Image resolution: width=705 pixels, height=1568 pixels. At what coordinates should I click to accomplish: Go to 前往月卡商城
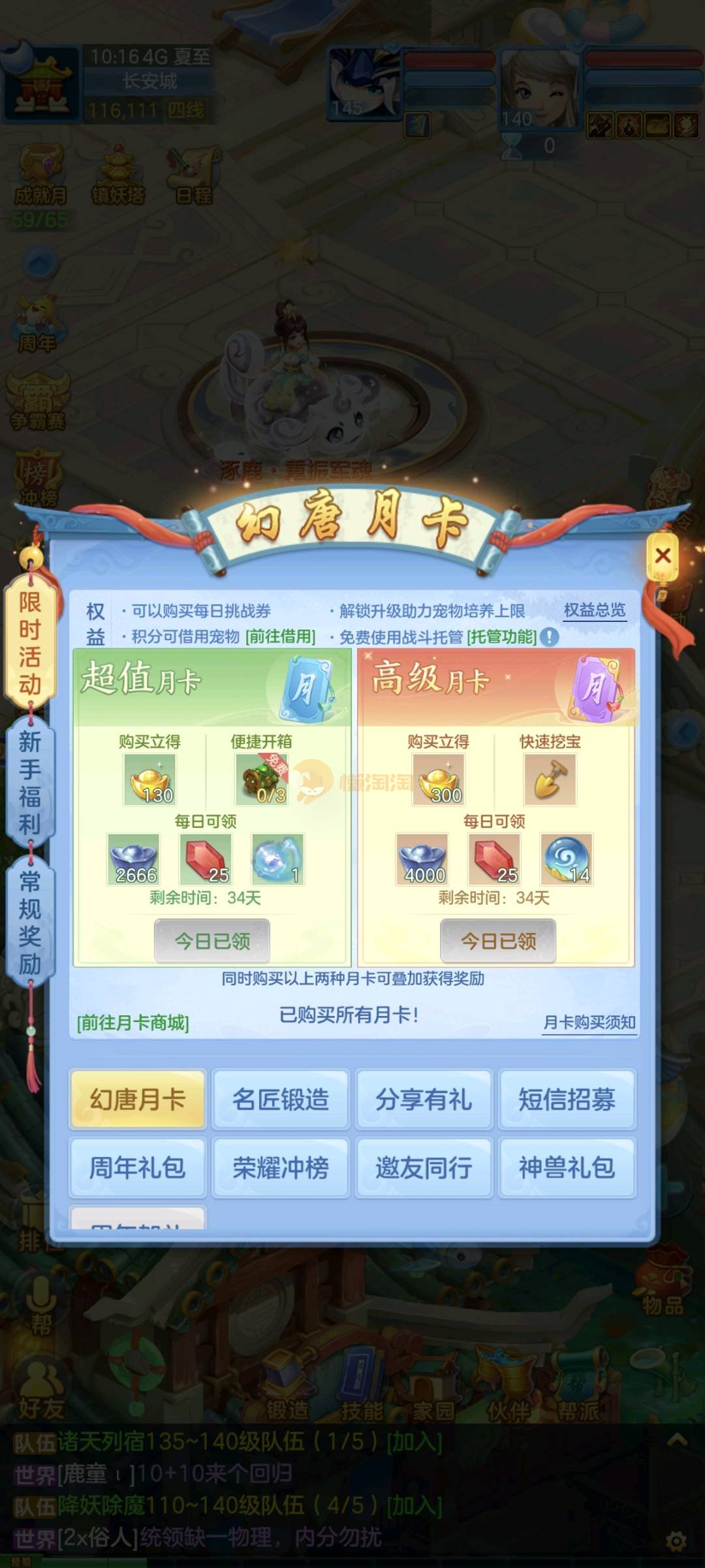pos(133,1022)
